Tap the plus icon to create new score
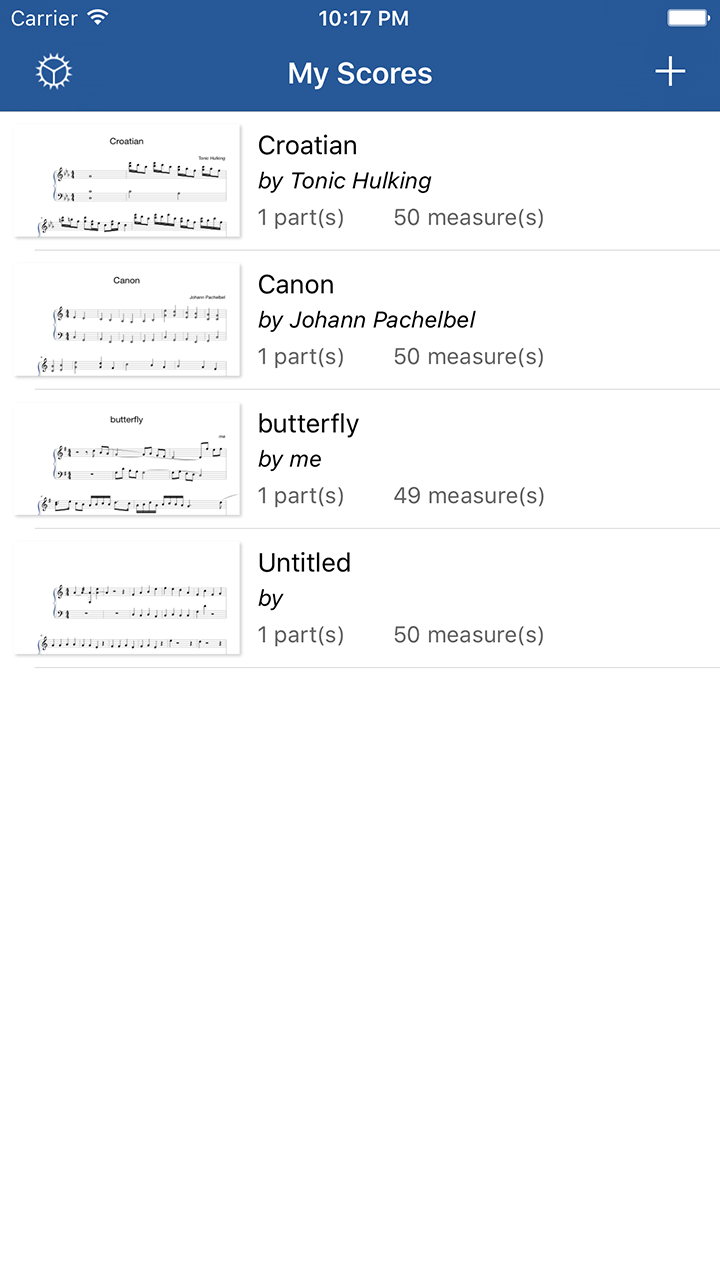The height and width of the screenshot is (1280, 720). coord(669,71)
